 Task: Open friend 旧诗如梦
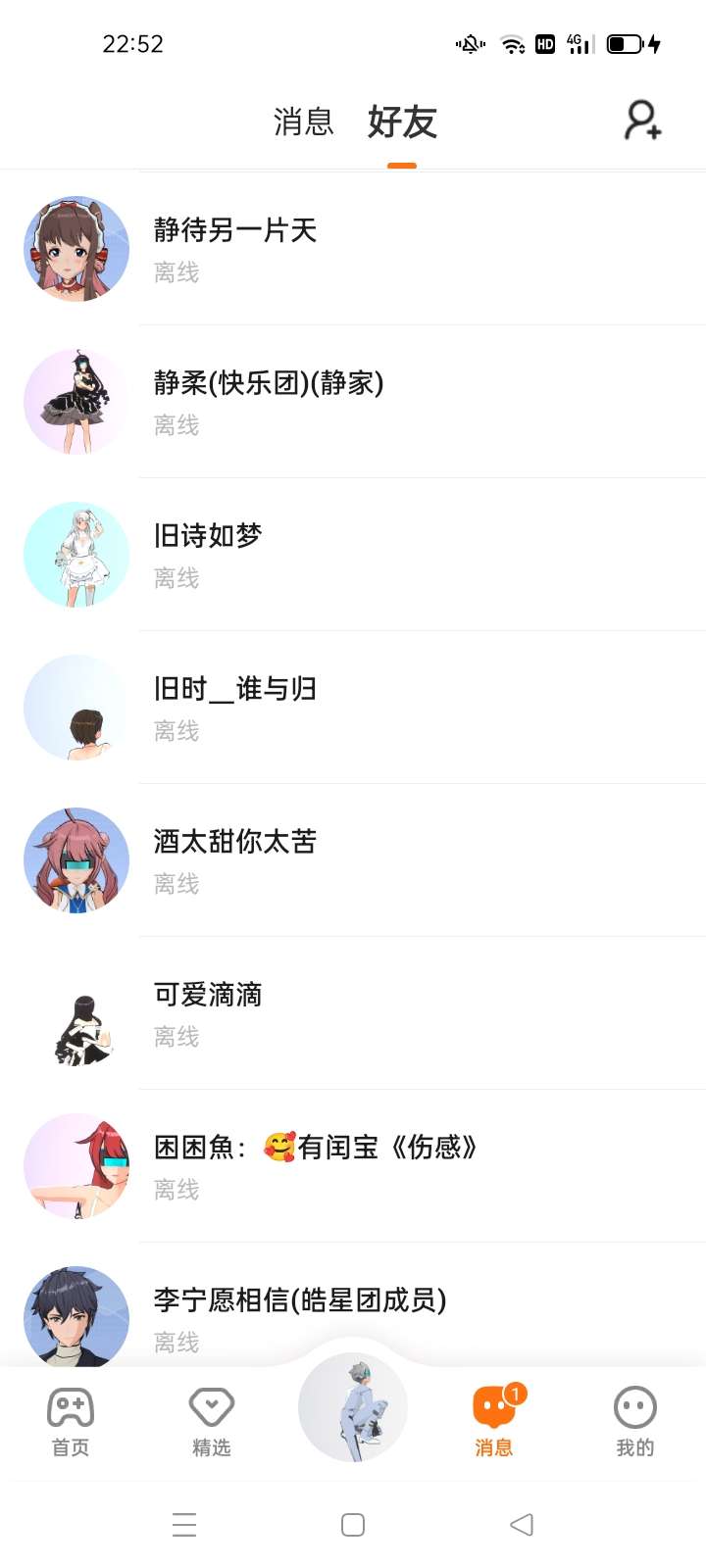point(353,555)
